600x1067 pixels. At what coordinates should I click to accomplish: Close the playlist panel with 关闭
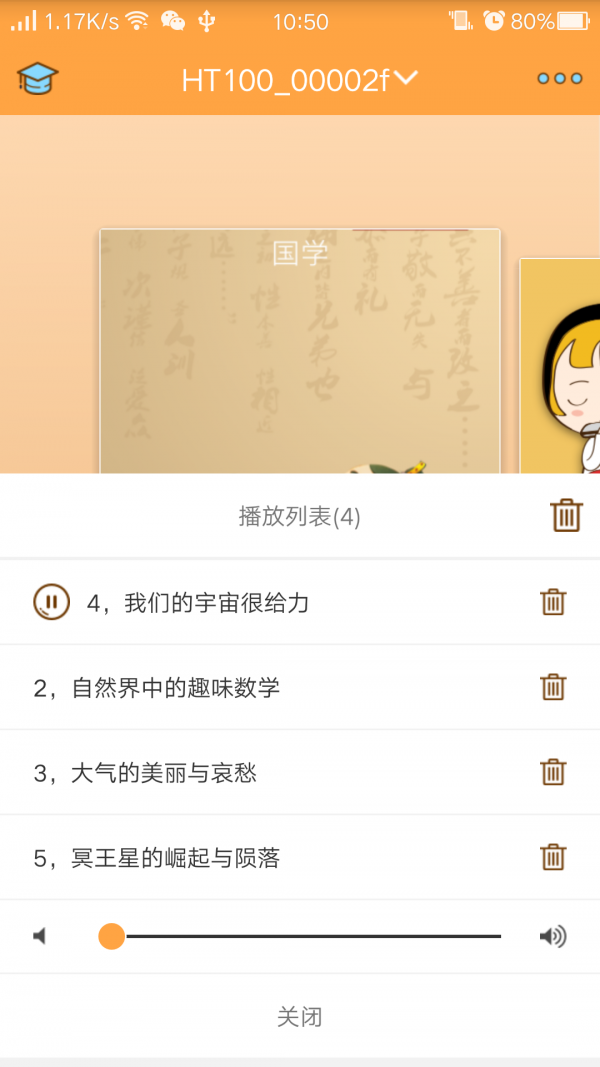[x=299, y=1017]
